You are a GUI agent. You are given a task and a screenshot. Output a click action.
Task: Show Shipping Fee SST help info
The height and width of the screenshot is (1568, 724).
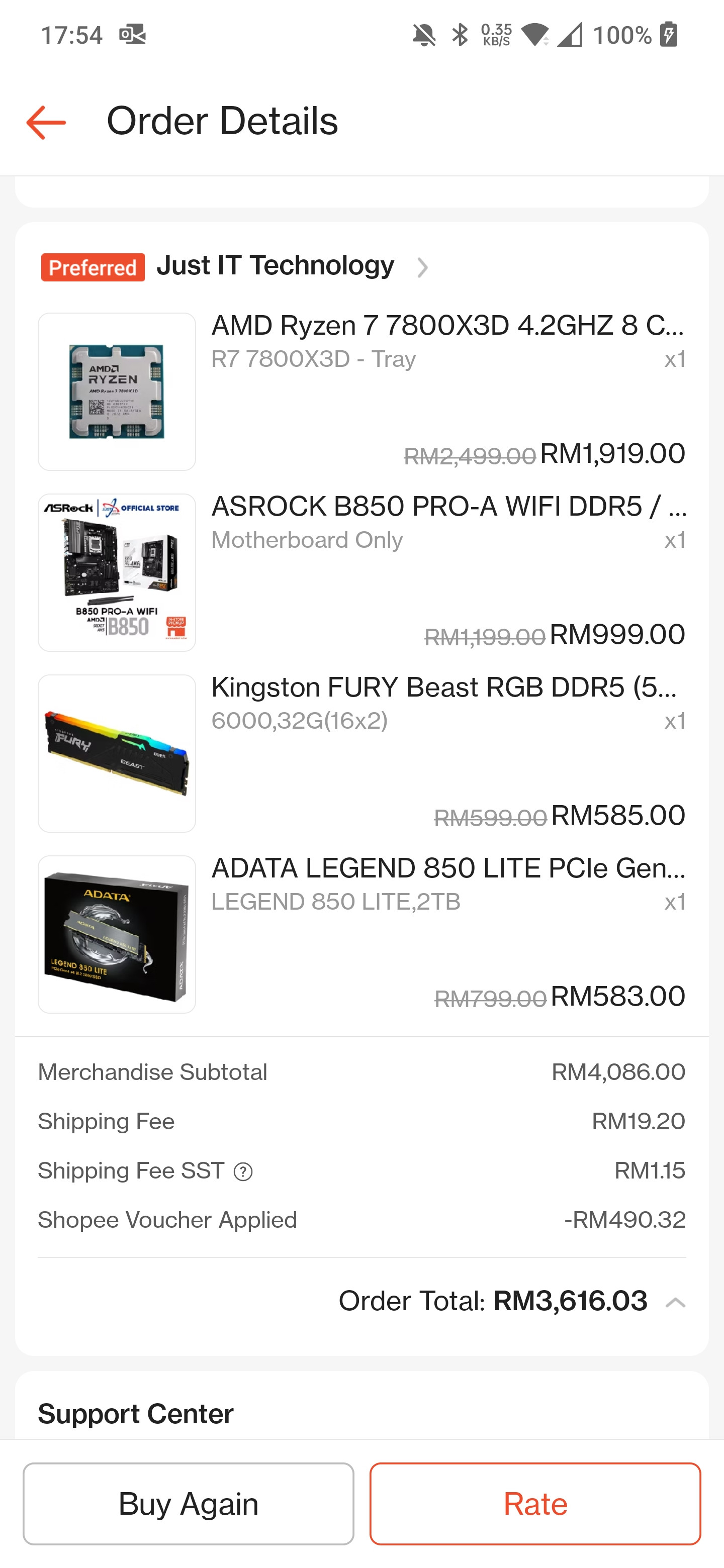243,1172
